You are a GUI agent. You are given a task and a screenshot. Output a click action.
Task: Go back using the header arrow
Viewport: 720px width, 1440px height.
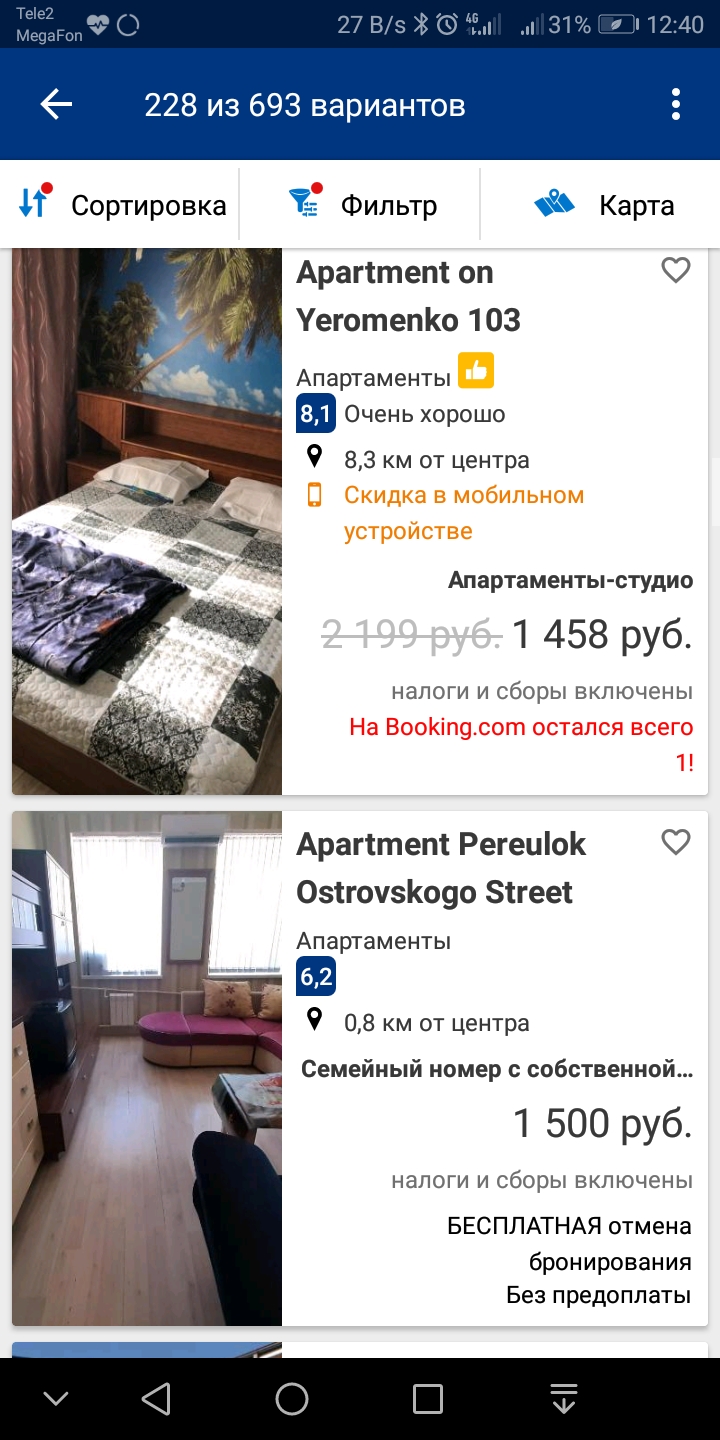click(56, 105)
